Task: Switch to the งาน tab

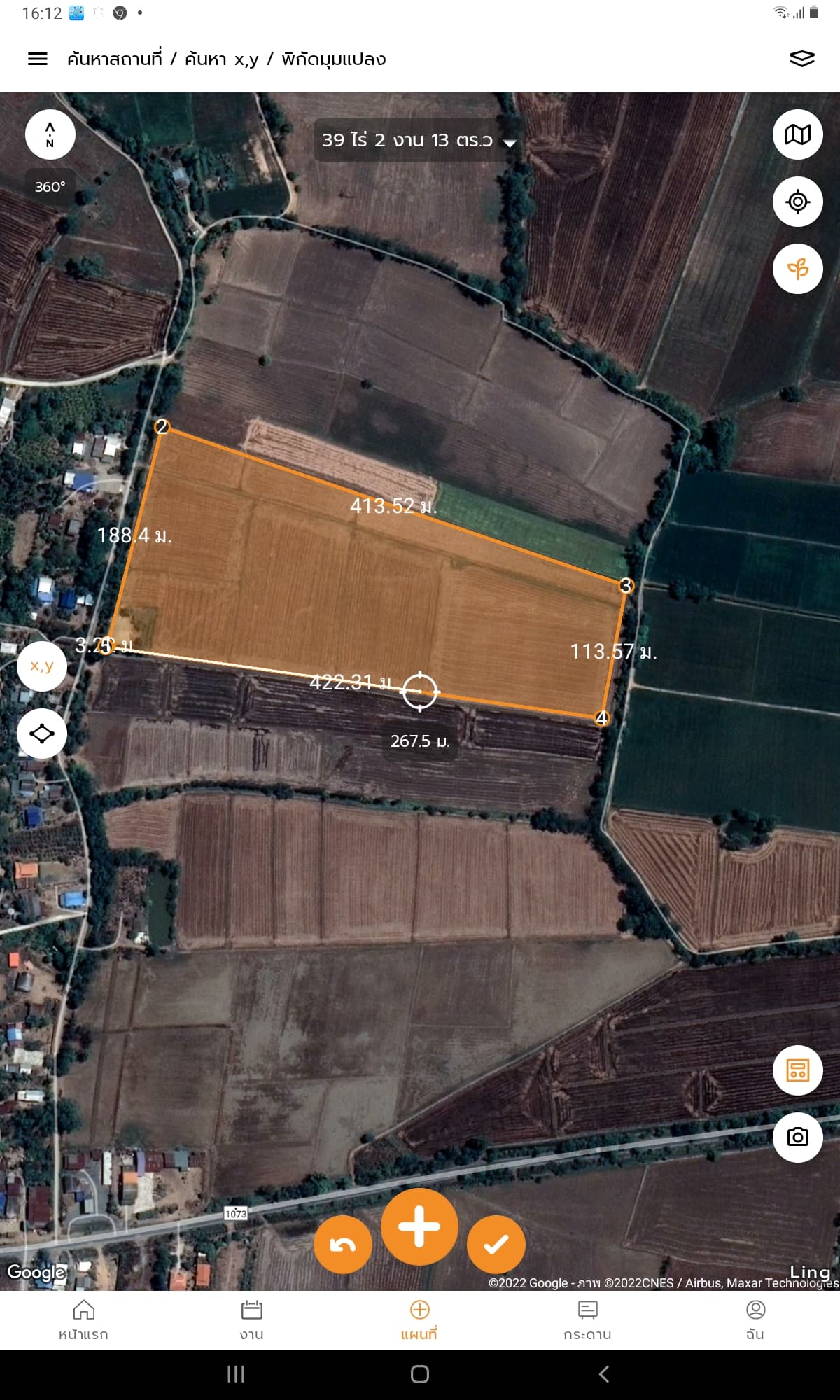Action: point(252,1320)
